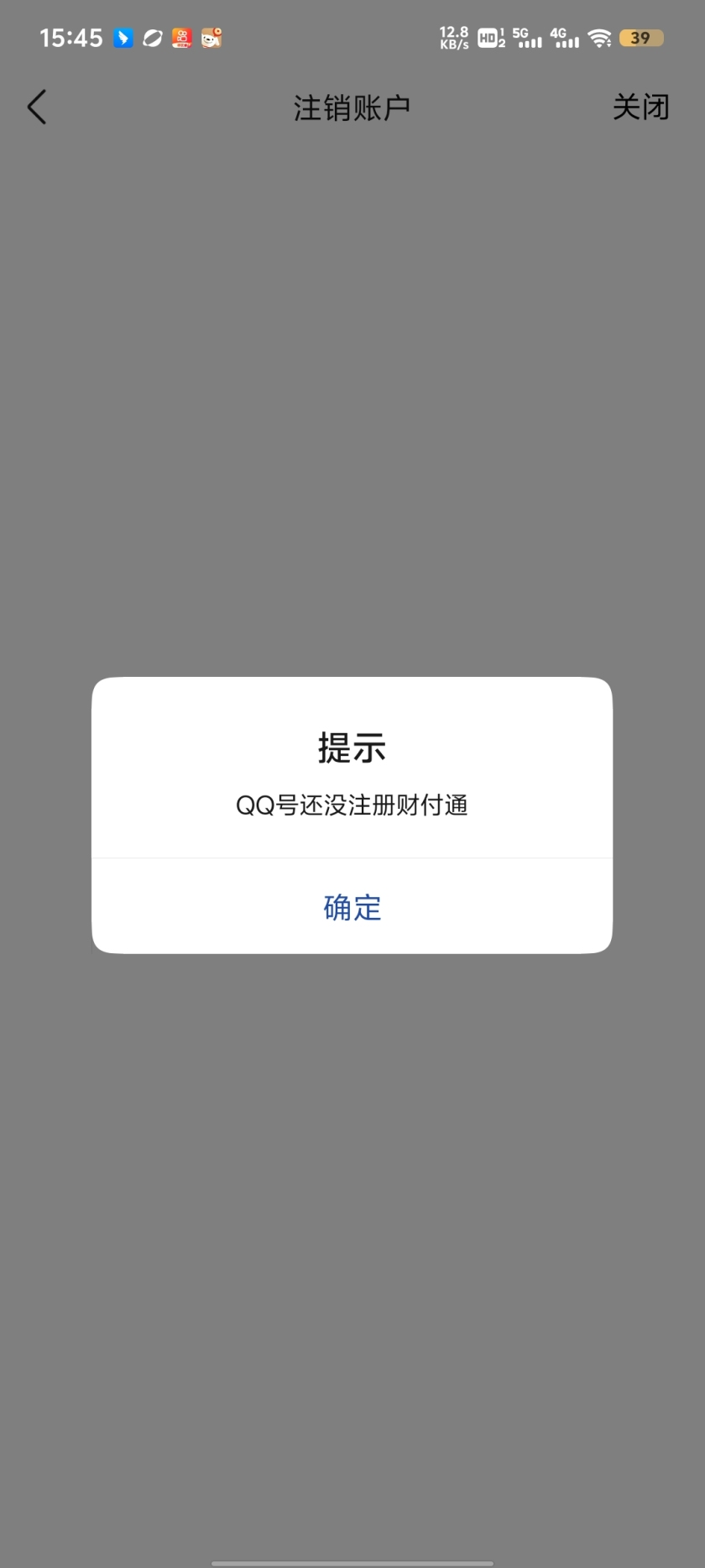Tap the WiFi signal icon

[x=600, y=38]
